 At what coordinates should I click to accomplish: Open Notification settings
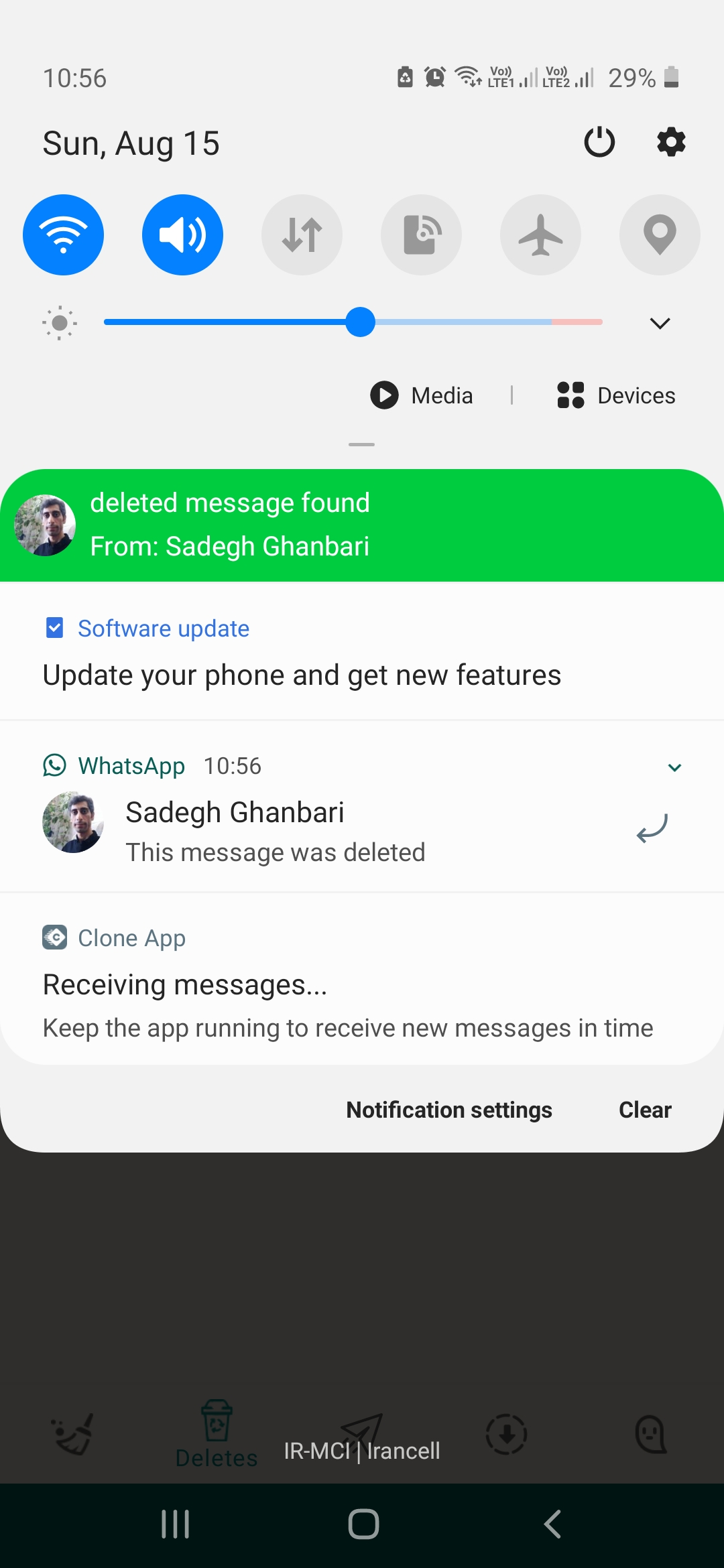[449, 1110]
